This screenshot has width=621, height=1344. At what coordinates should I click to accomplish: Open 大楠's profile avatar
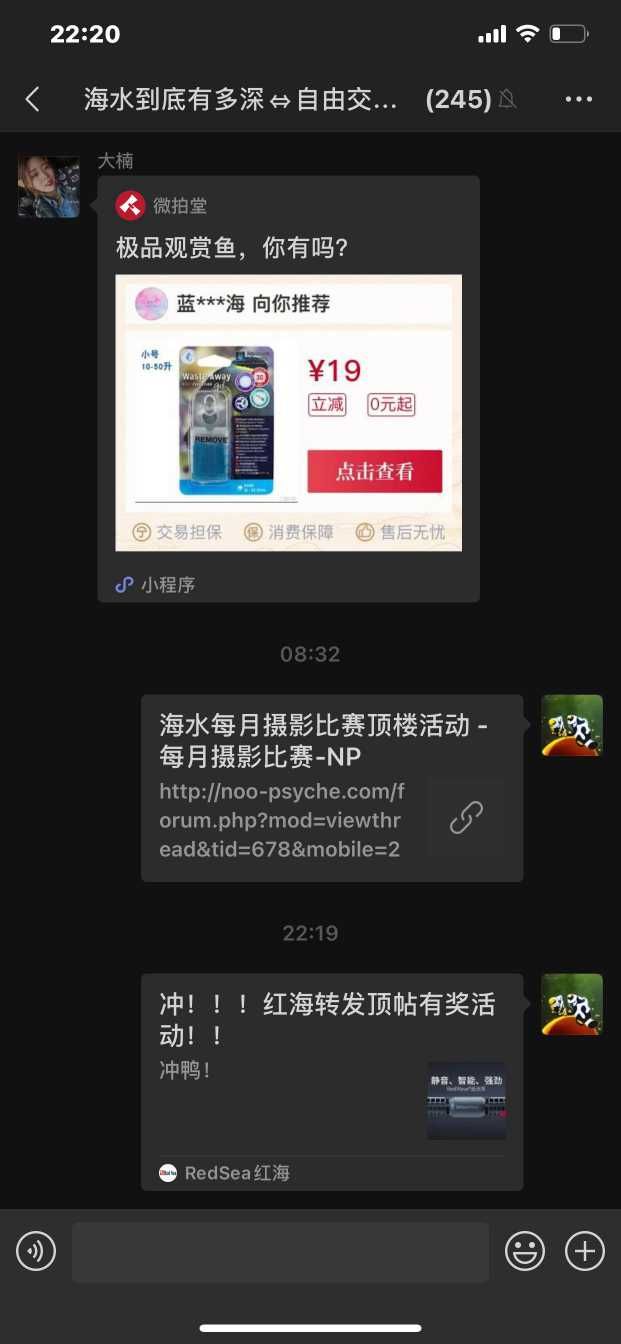48,187
